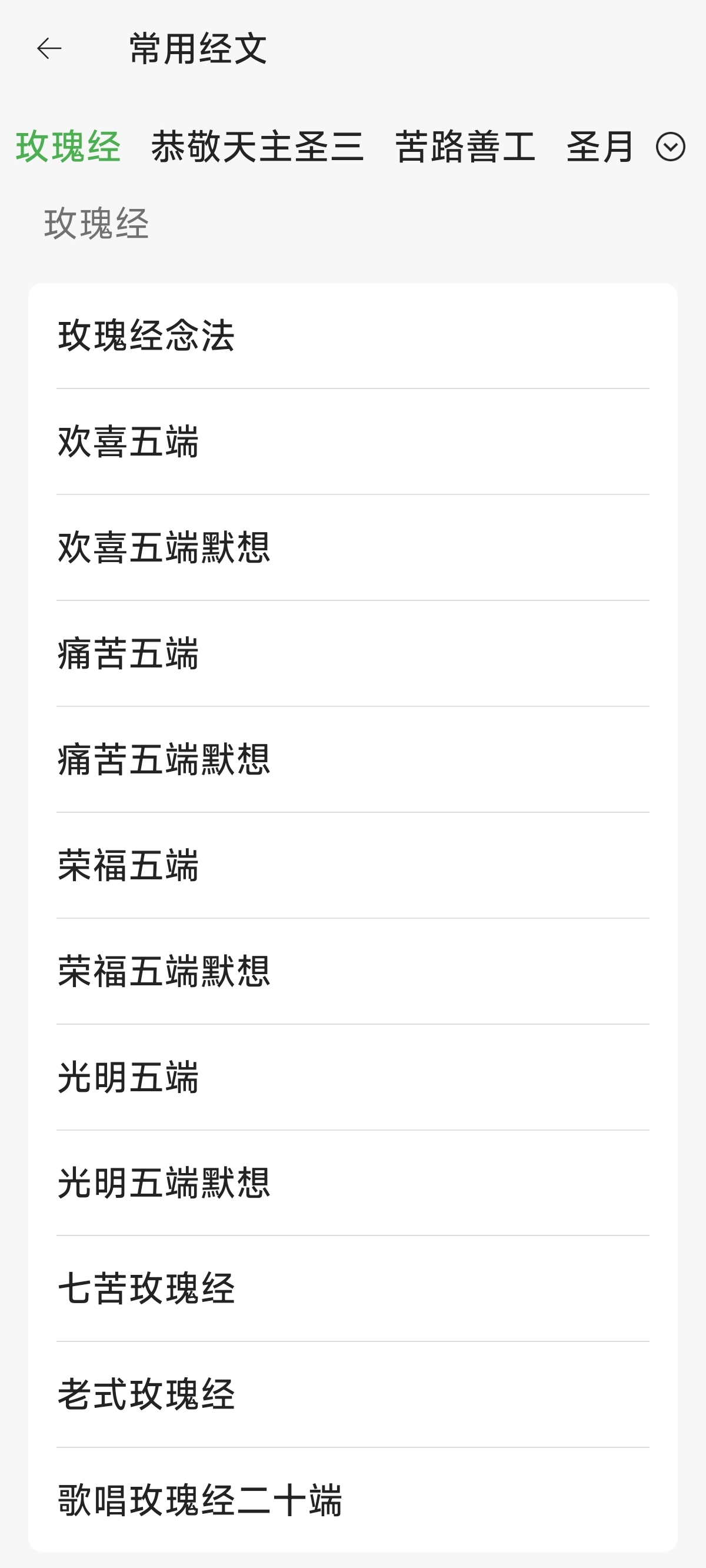This screenshot has height=1568, width=706.
Task: Select the 痛苦五端 entry
Action: tap(352, 653)
